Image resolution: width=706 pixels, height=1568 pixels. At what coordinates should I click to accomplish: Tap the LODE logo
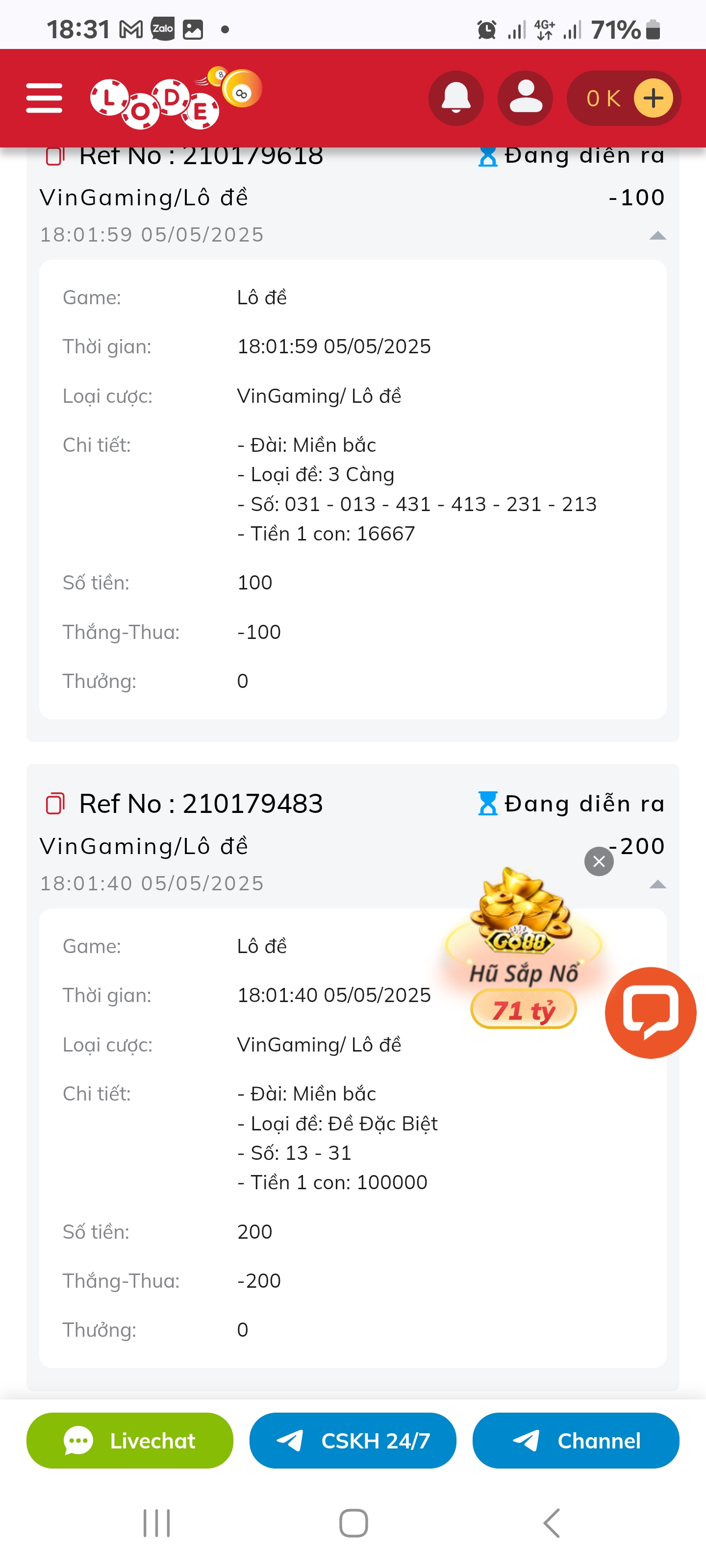pos(176,98)
